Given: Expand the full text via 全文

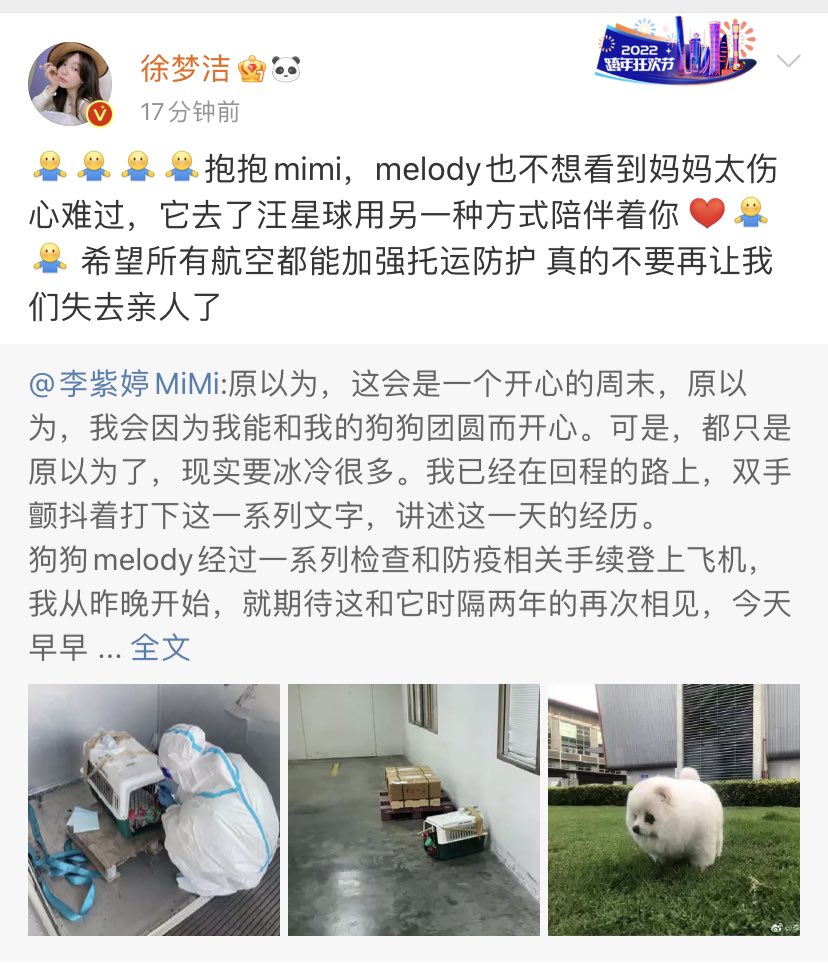Looking at the screenshot, I should [161, 647].
